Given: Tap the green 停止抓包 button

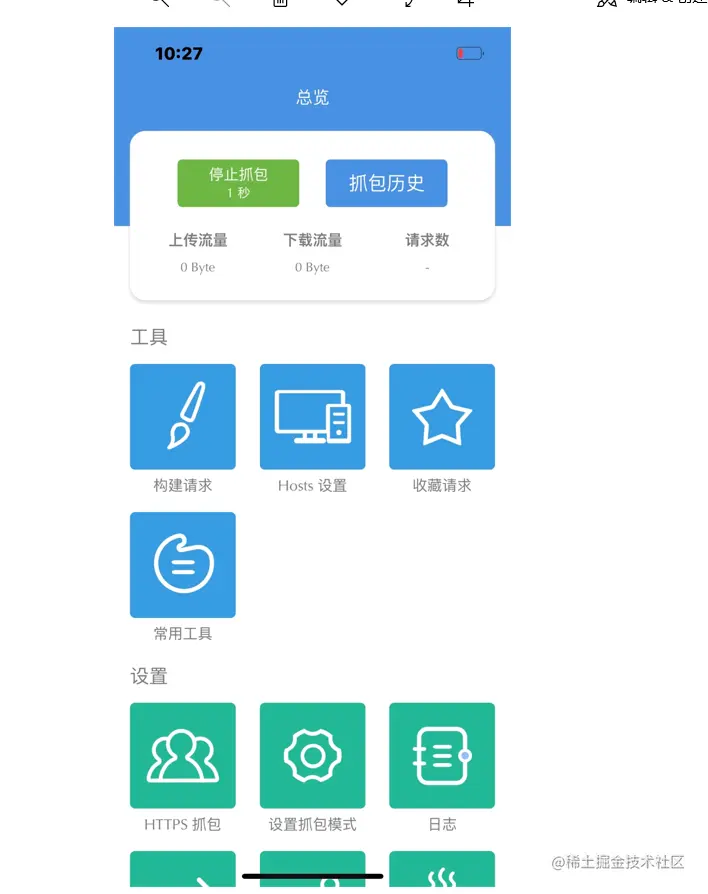Looking at the screenshot, I should [x=238, y=183].
